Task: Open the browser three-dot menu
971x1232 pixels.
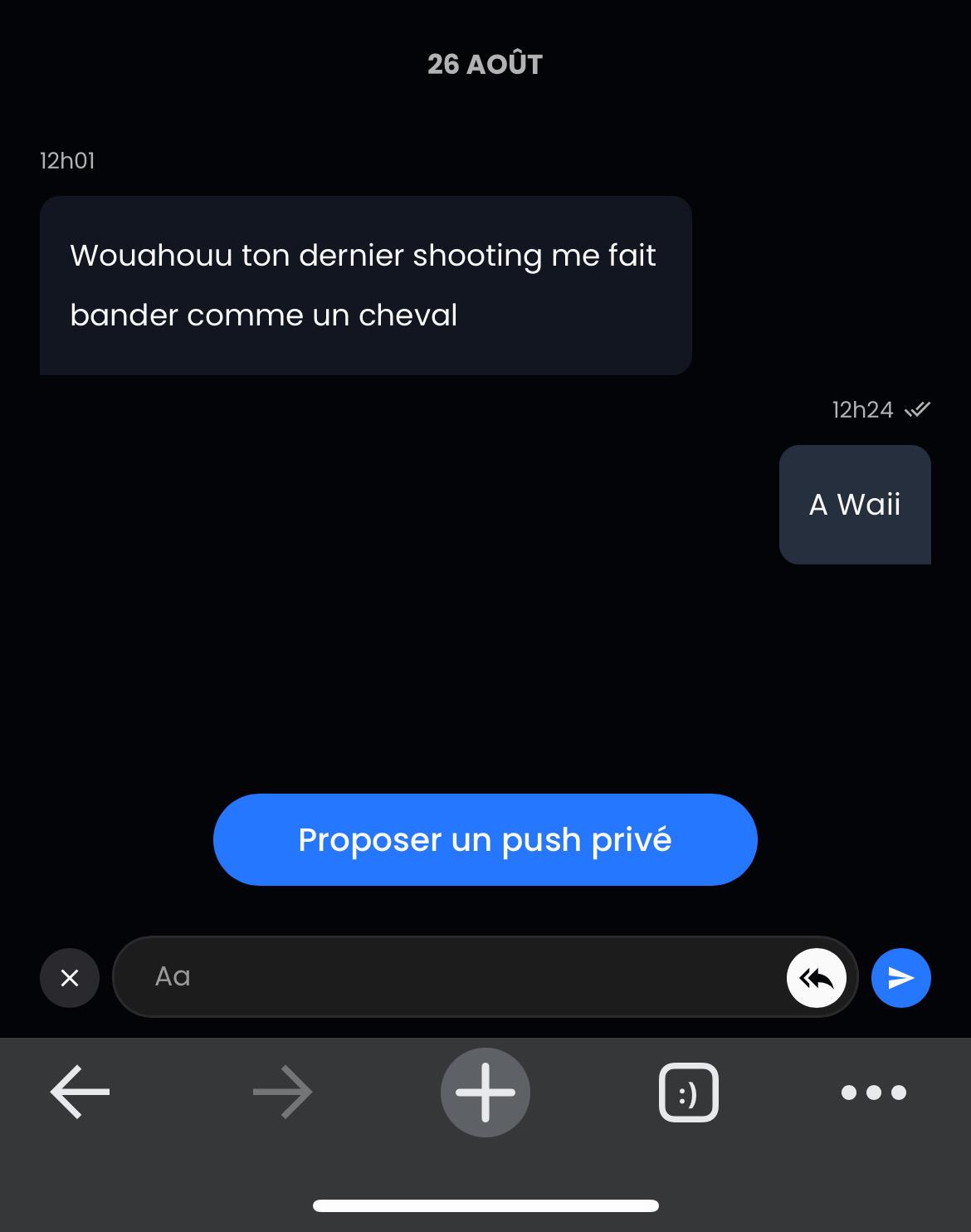Action: [x=873, y=1092]
